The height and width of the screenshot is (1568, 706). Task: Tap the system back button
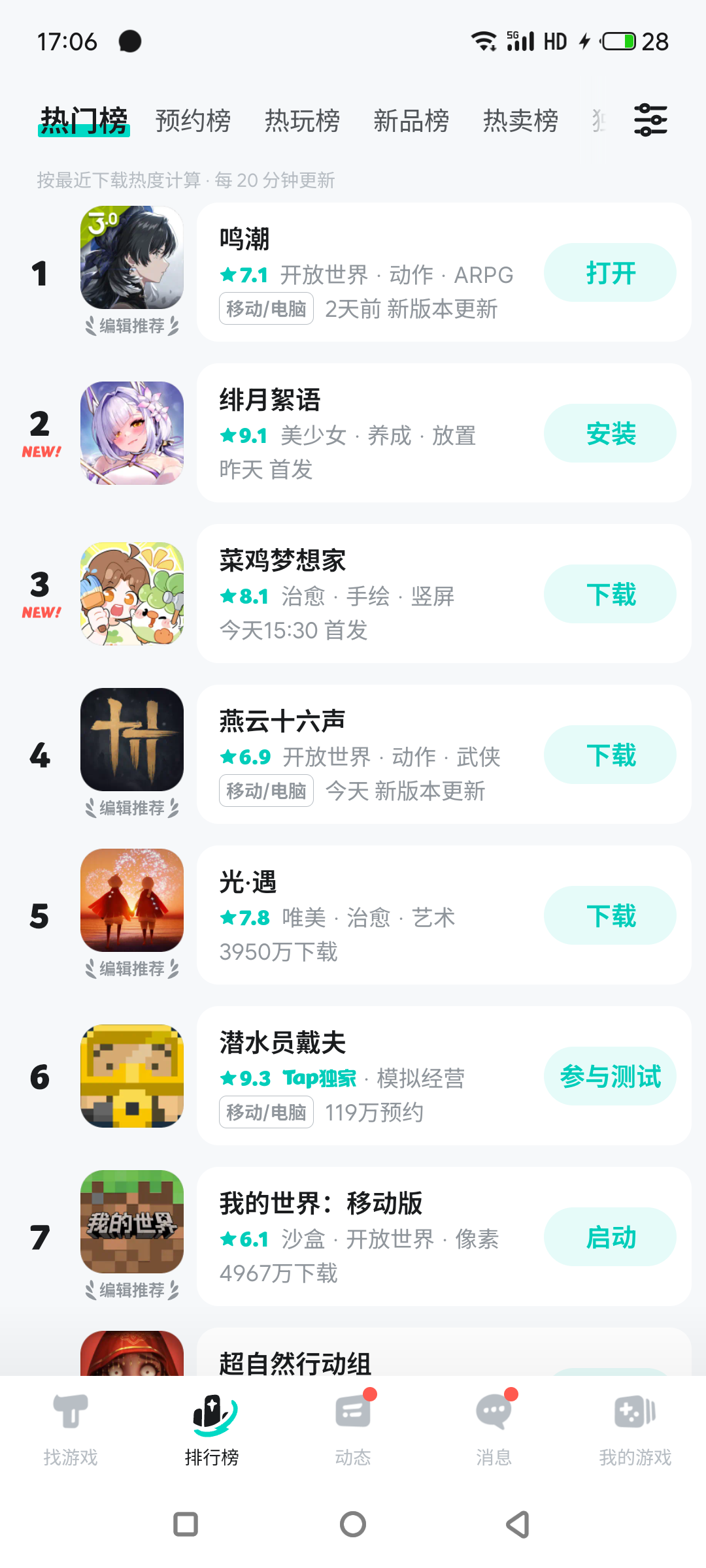(x=518, y=1524)
